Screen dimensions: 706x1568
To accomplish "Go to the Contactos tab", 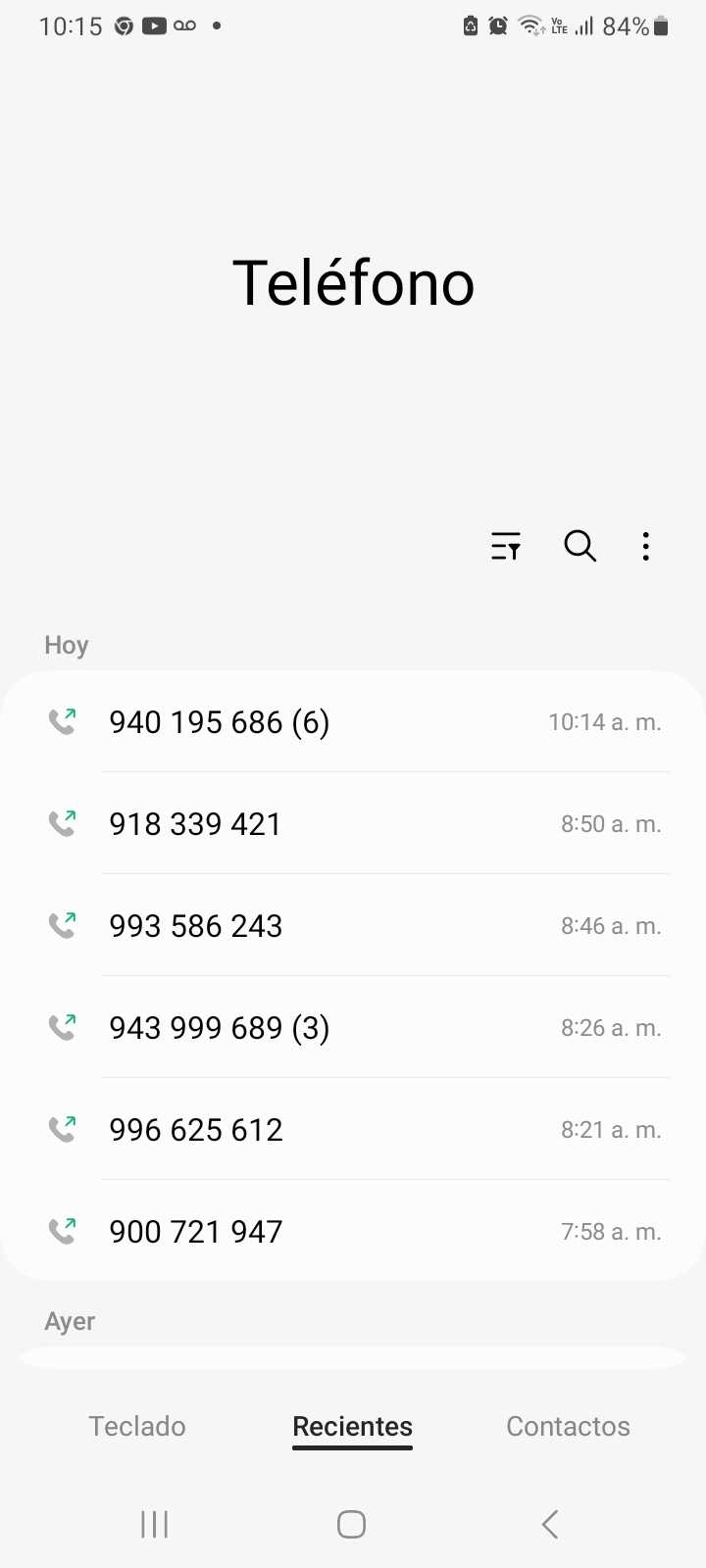I will (x=568, y=1426).
